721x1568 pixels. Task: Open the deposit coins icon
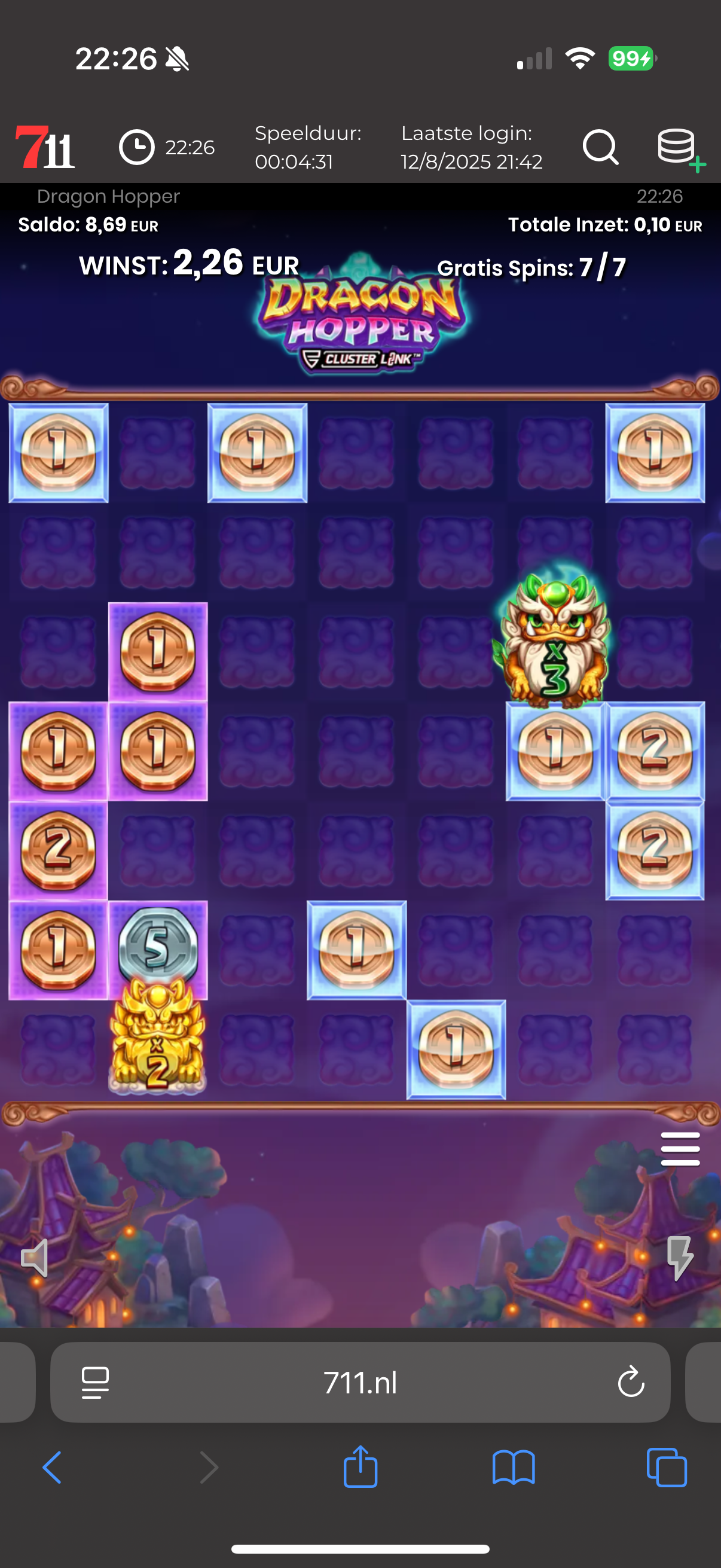click(x=679, y=148)
